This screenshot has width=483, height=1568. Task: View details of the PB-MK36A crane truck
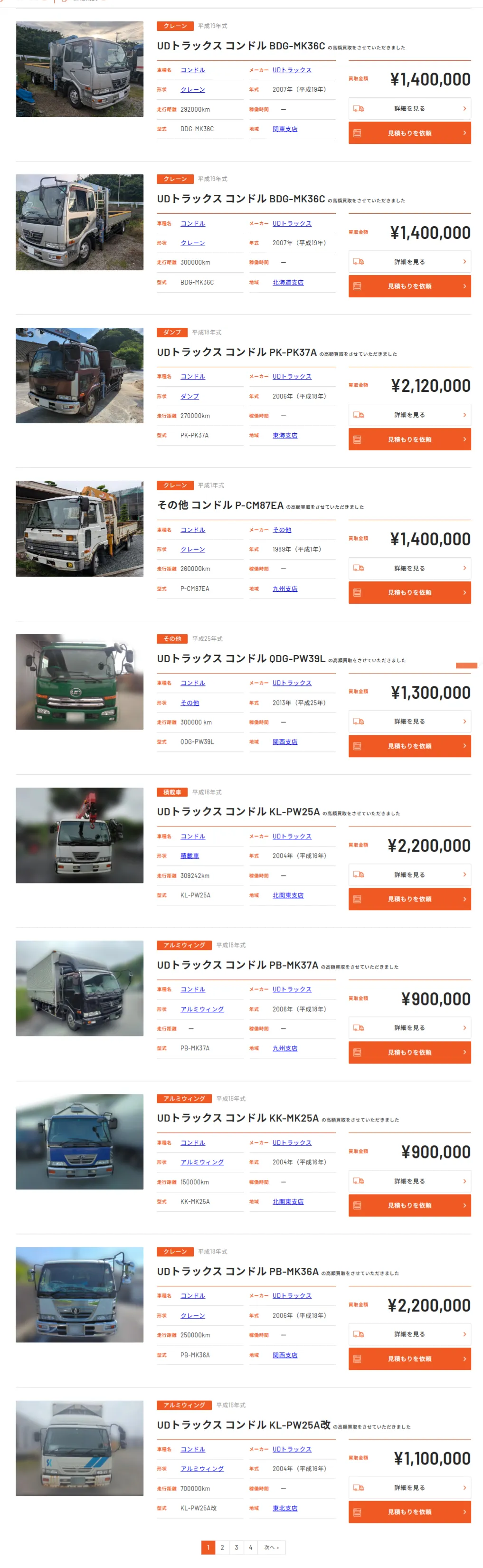click(x=409, y=1334)
